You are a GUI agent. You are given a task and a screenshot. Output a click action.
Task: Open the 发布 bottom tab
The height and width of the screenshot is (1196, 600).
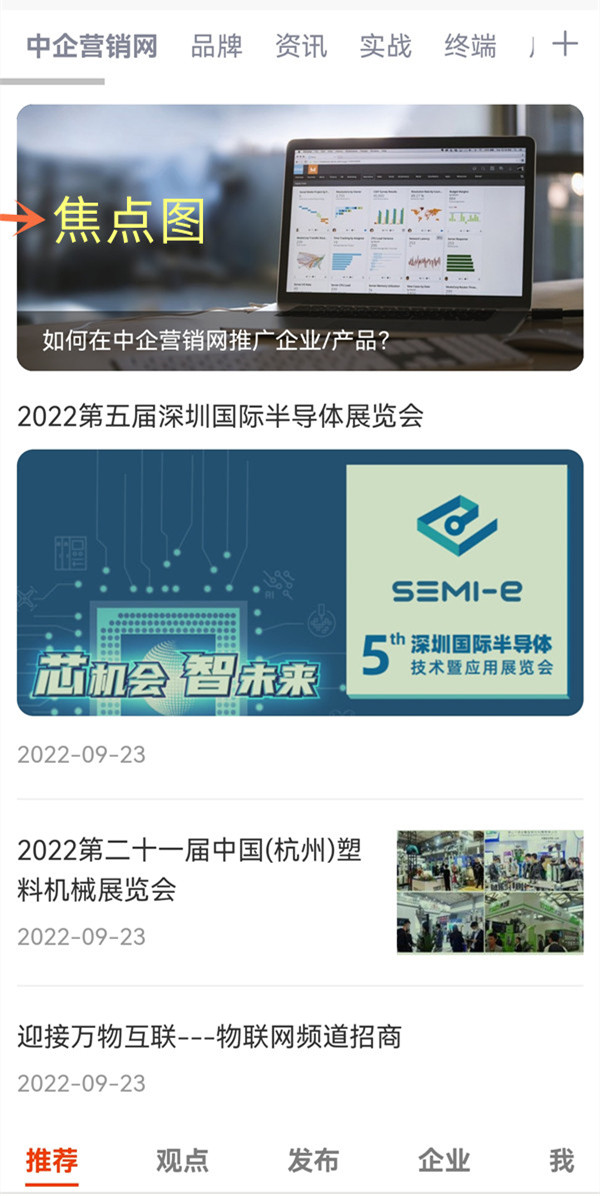tap(313, 1161)
